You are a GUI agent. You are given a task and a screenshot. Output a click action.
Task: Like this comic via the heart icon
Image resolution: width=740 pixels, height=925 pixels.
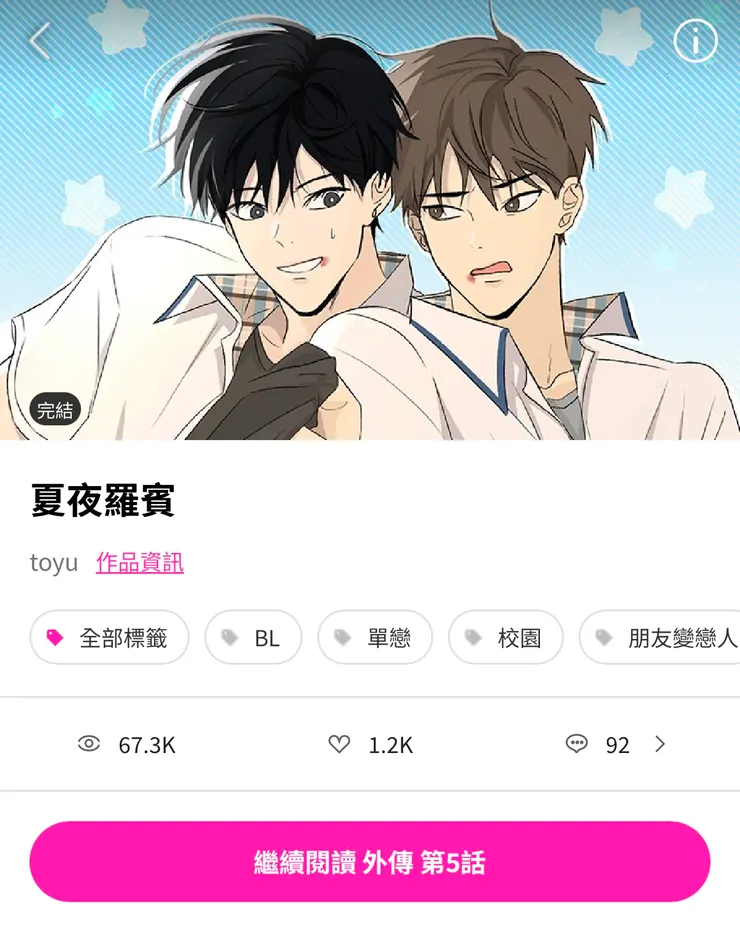tap(340, 744)
